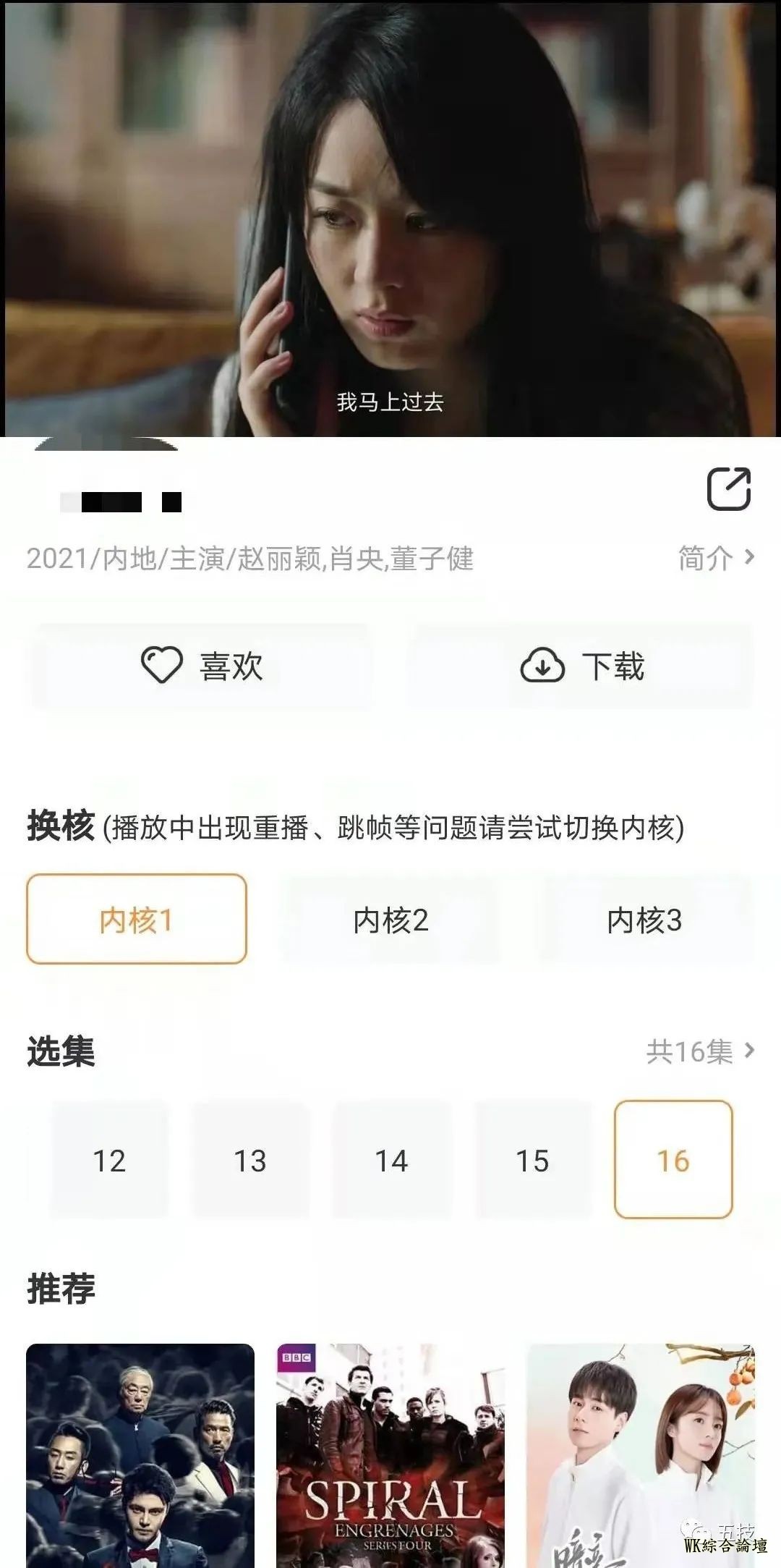Tap the 下载 download button
This screenshot has width=781, height=1568.
(x=582, y=666)
